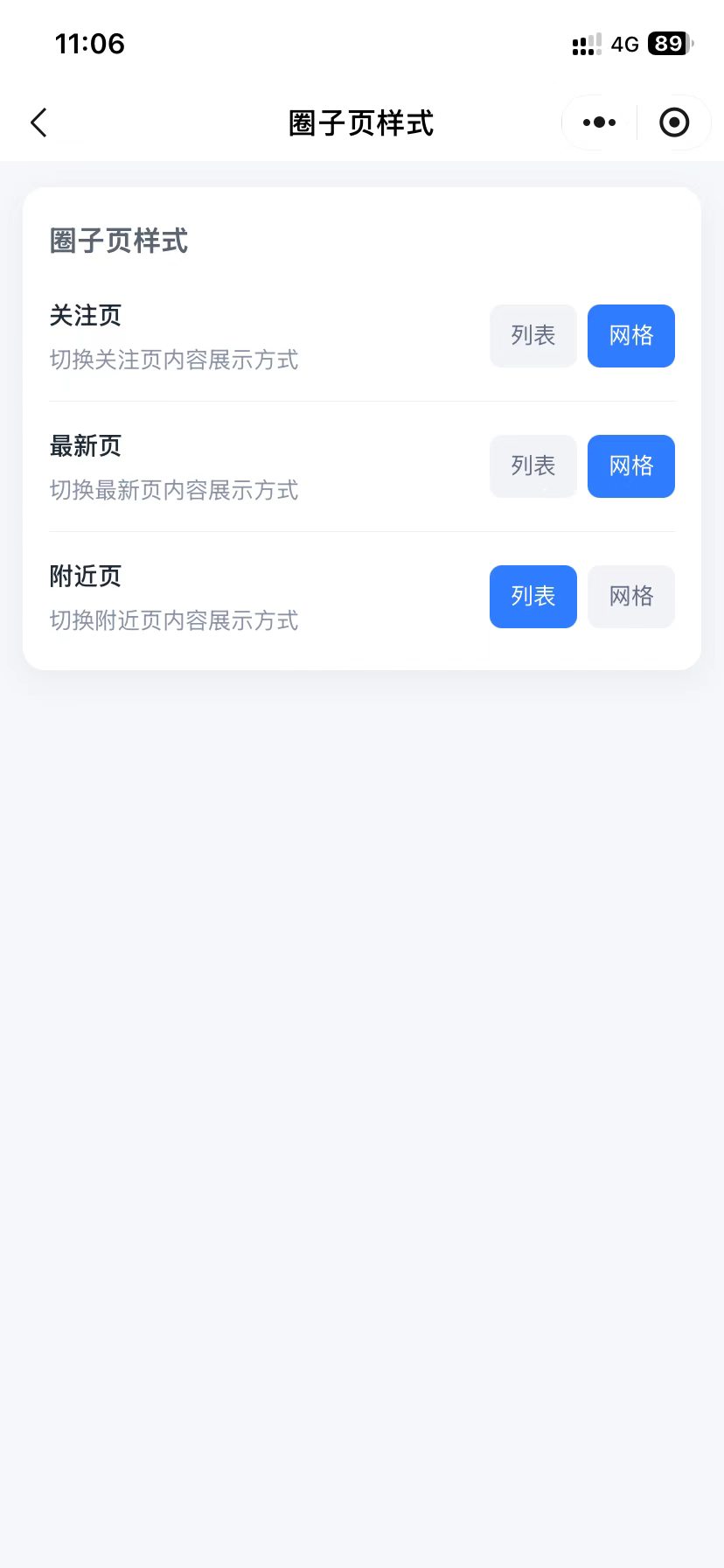Switch 附近页 to 网格 view
Screen dimensions: 724x1568
pos(631,597)
